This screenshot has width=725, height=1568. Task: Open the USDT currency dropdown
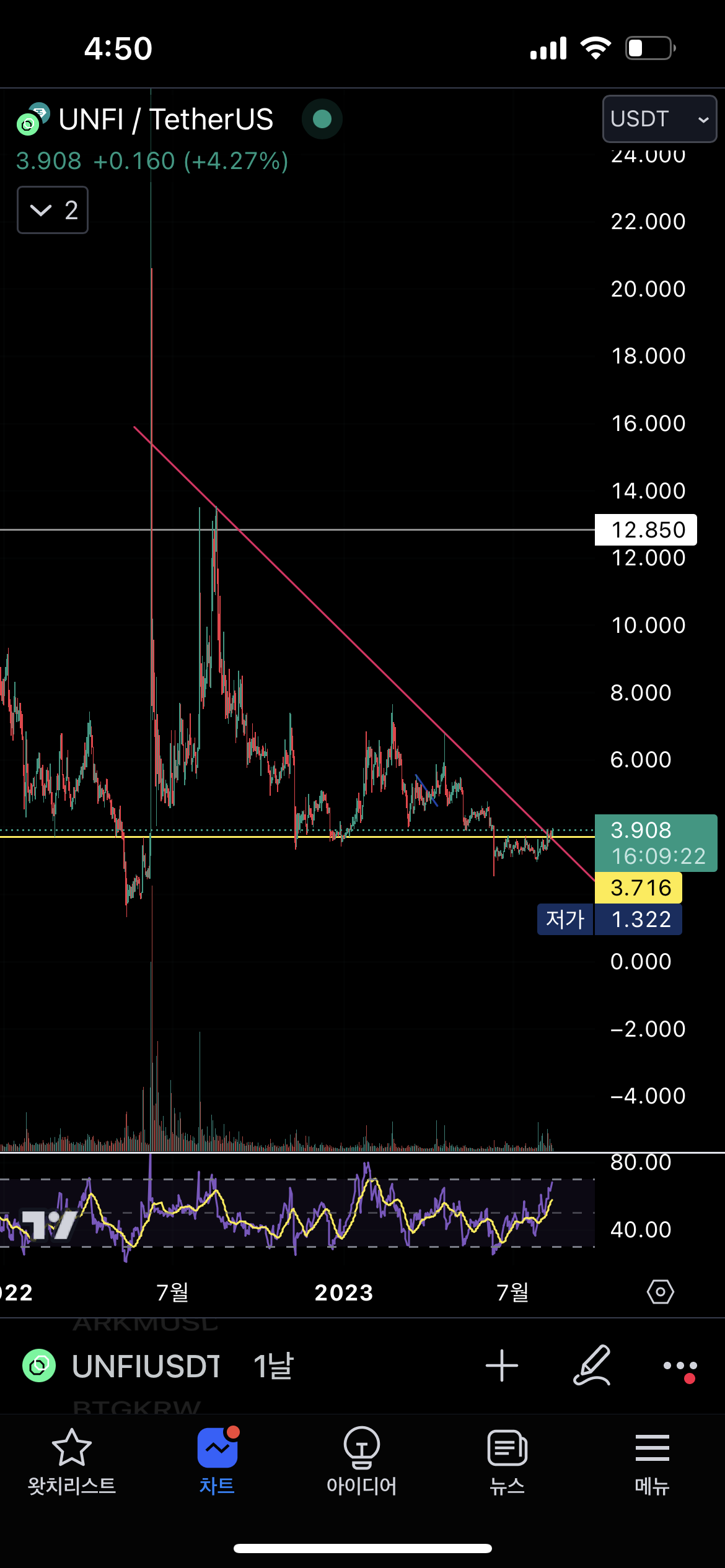click(659, 119)
